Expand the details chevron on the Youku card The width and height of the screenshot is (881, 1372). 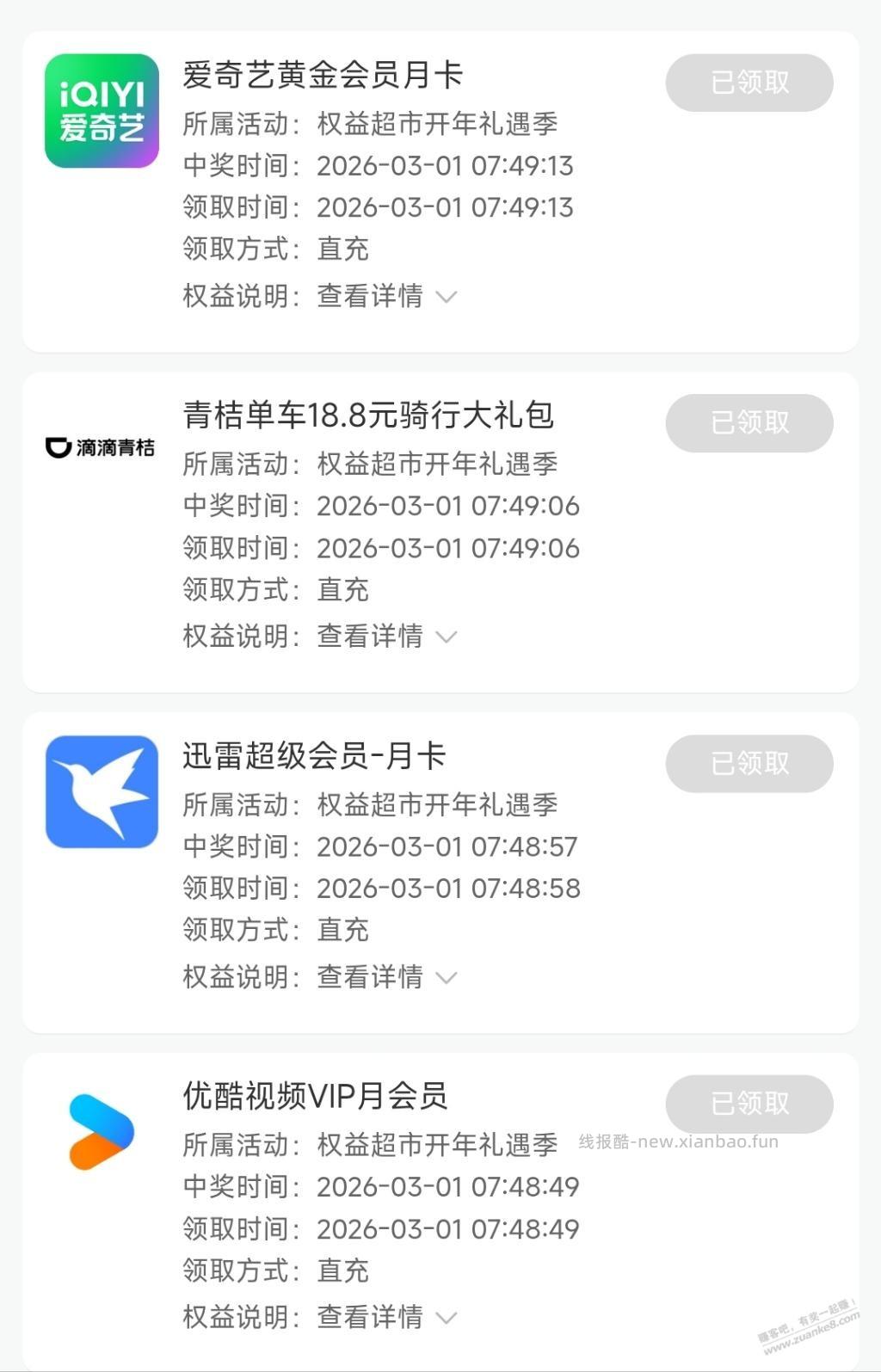(447, 1320)
